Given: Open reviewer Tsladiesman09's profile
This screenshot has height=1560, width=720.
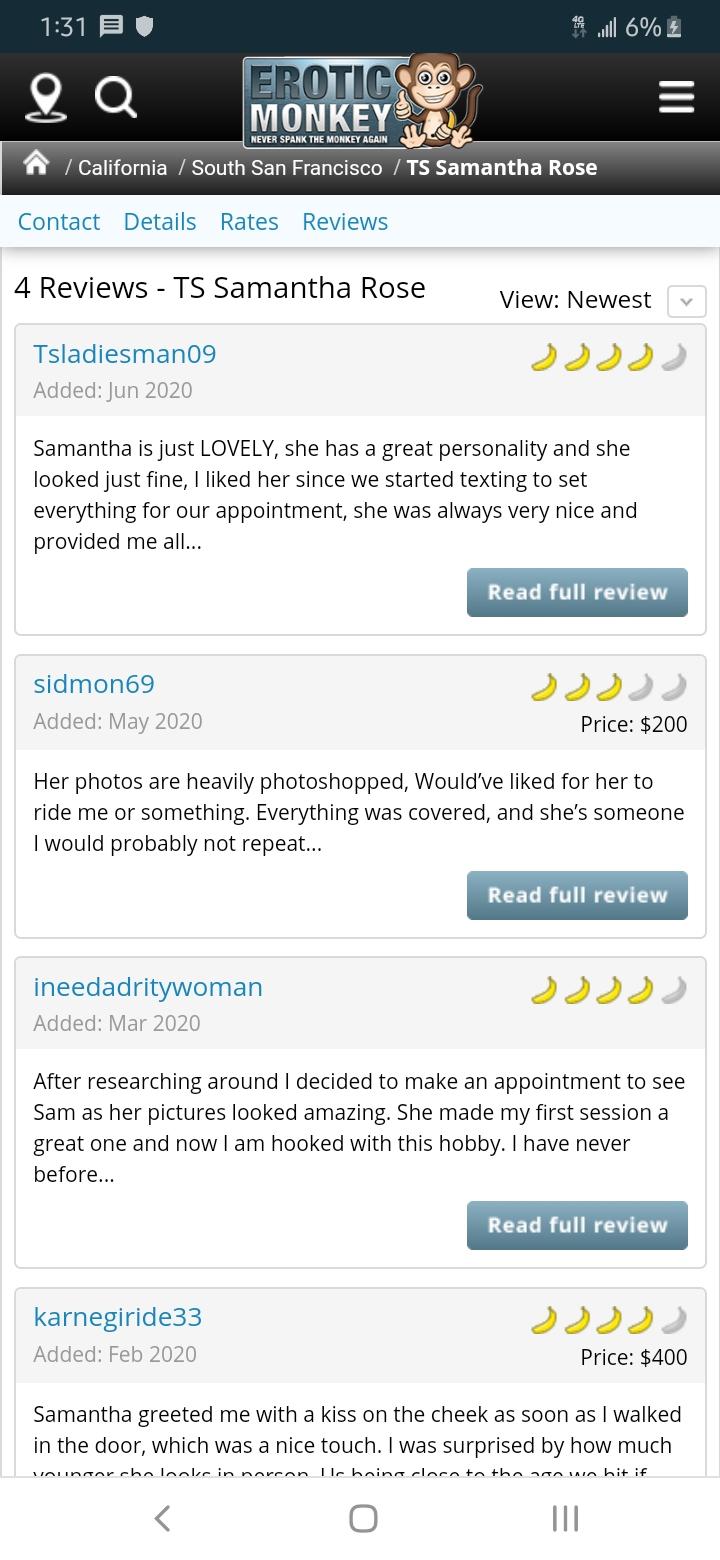Looking at the screenshot, I should point(125,354).
